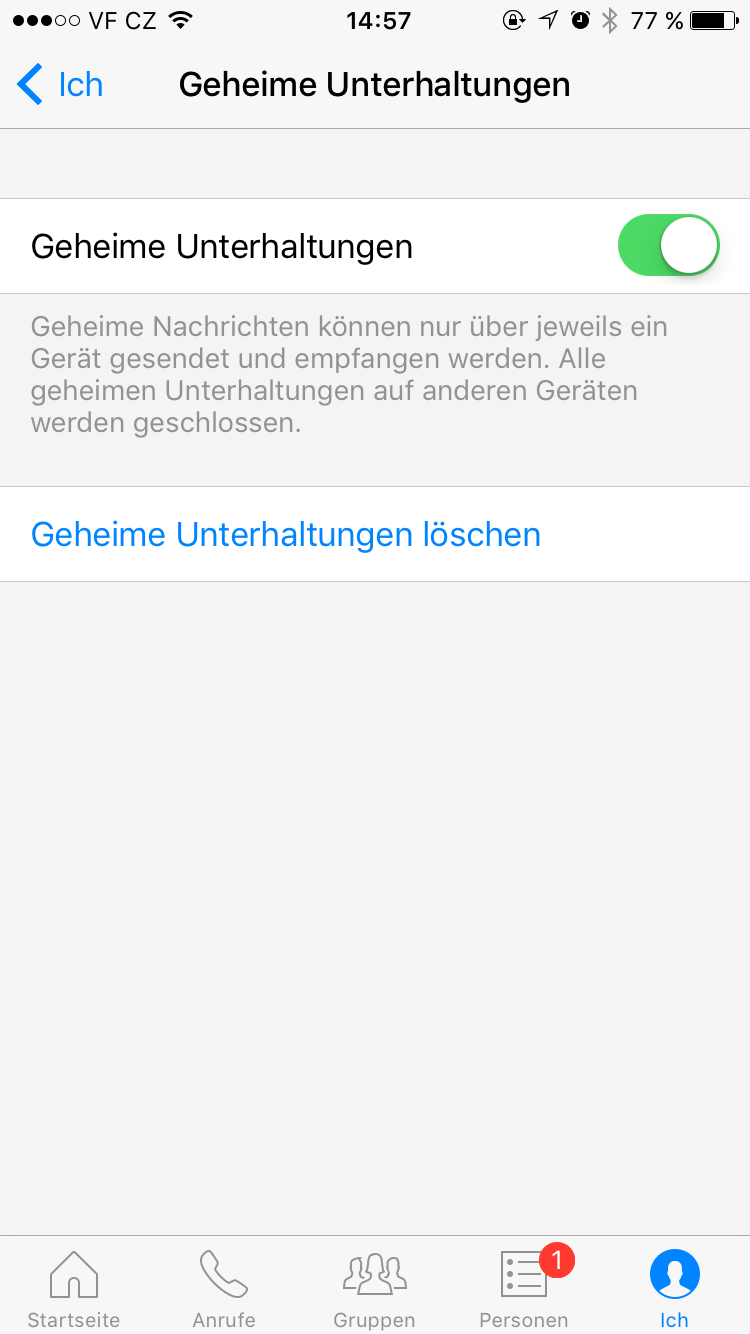750x1334 pixels.
Task: Switch to the Startseite tab
Action: (x=74, y=1289)
